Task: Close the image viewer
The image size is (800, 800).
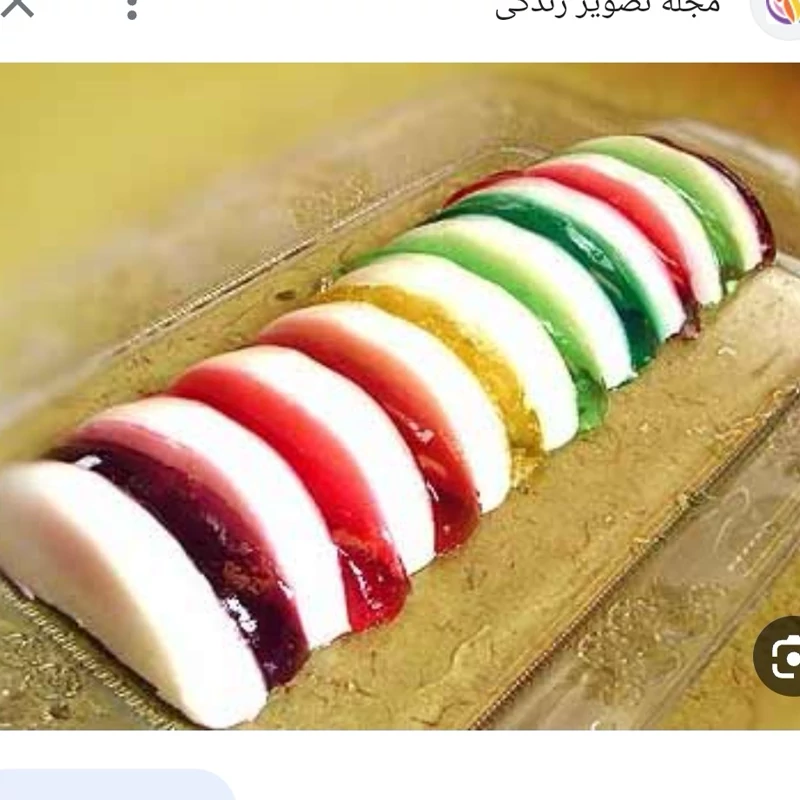Action: [18, 8]
